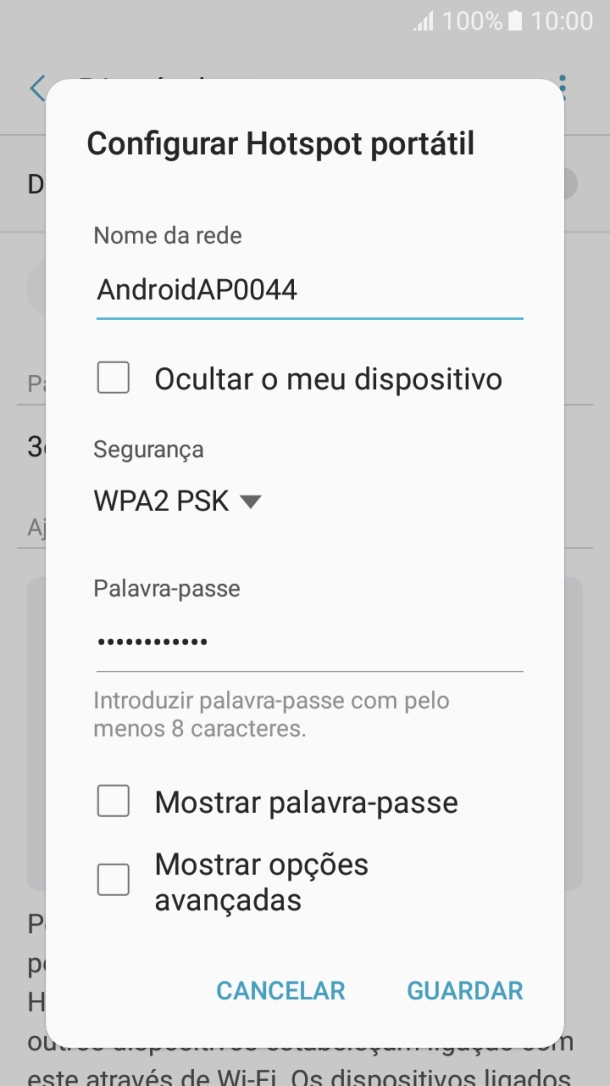This screenshot has height=1086, width=610.
Task: Check Ocultar o meu dispositivo
Action: 113,379
